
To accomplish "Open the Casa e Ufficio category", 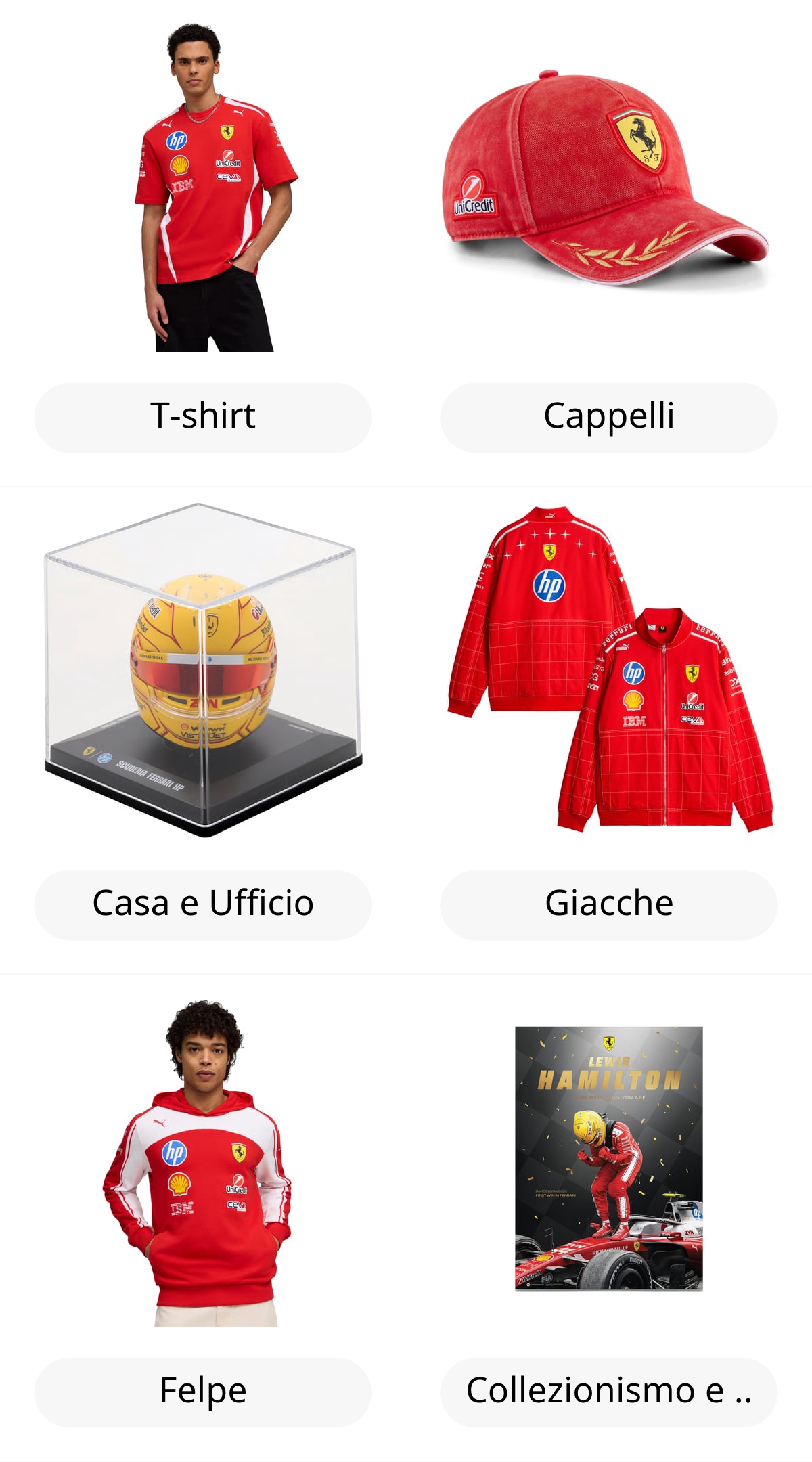I will (x=203, y=905).
